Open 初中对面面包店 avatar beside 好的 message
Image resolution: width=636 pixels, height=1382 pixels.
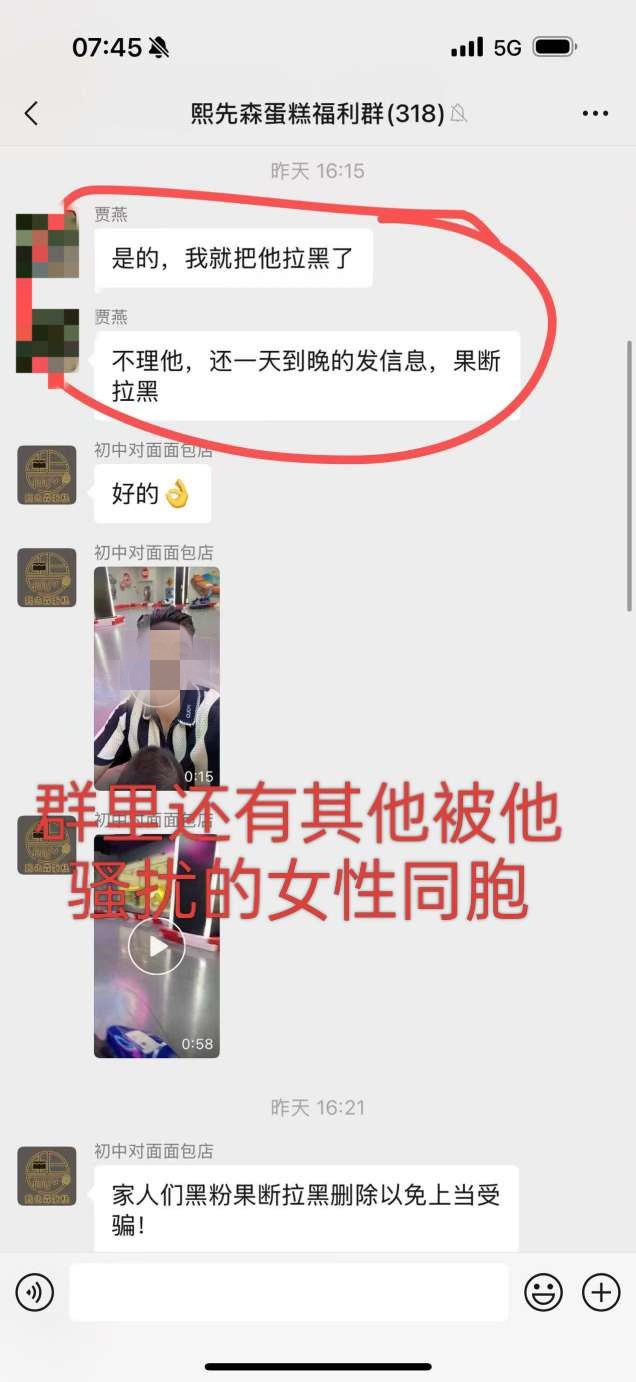click(47, 475)
